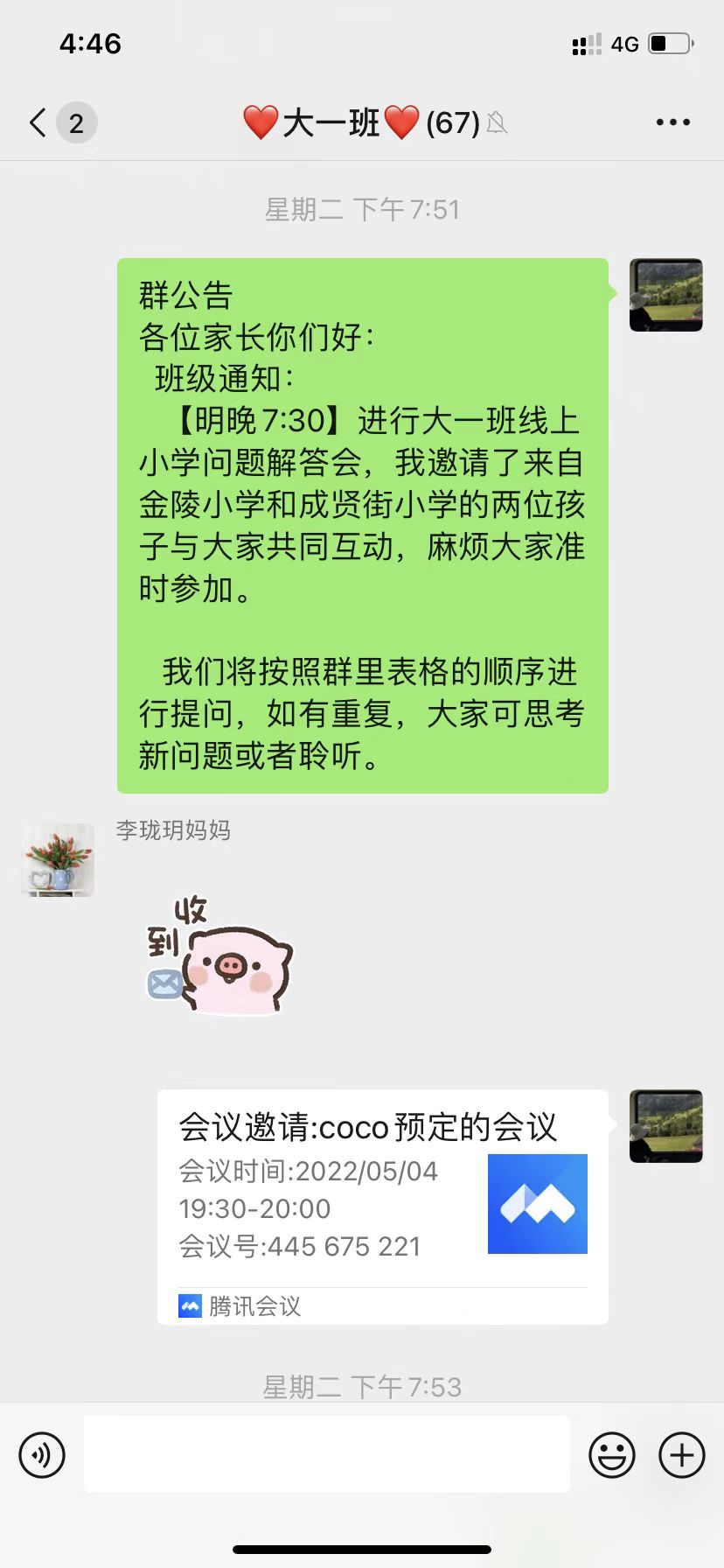Open the emoji sticker panel
The width and height of the screenshot is (724, 1568).
point(611,1455)
